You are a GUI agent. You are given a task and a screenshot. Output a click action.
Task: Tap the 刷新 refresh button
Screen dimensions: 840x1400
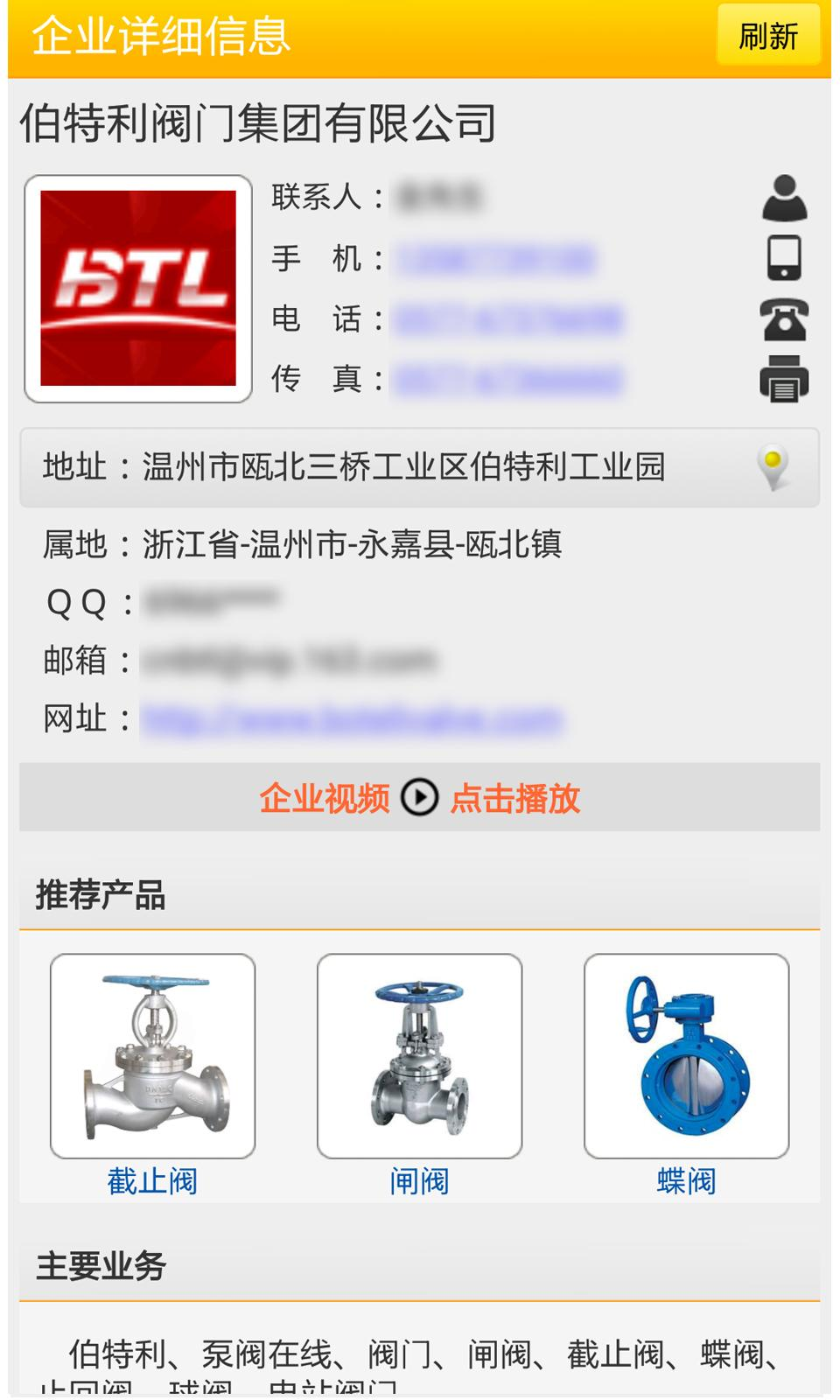pyautogui.click(x=767, y=36)
